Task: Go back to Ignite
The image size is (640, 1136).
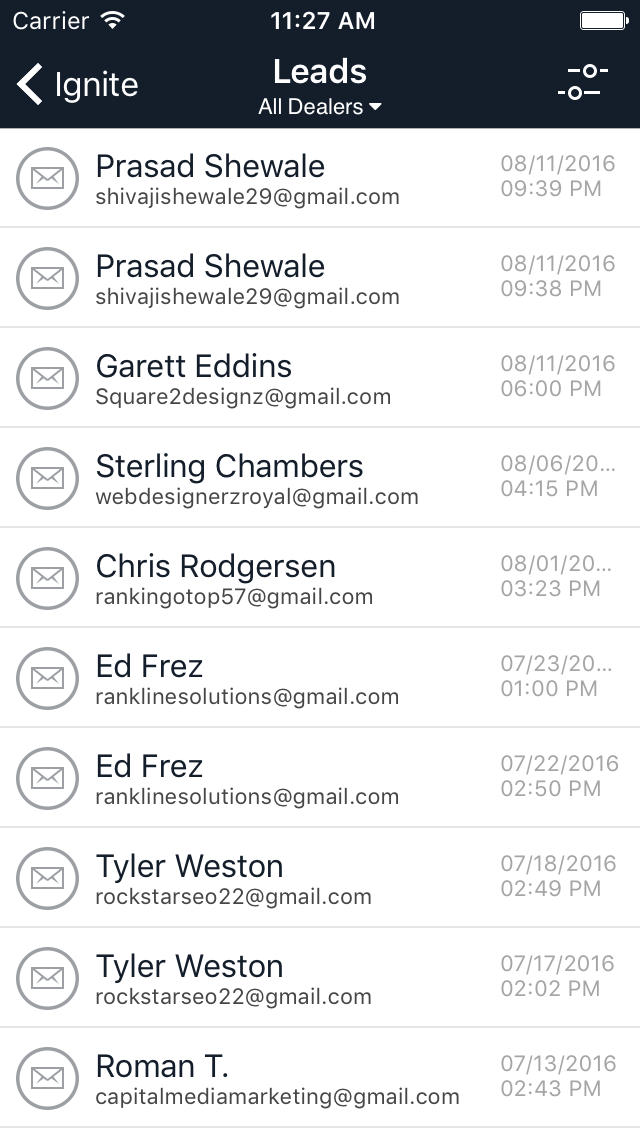Action: 78,85
